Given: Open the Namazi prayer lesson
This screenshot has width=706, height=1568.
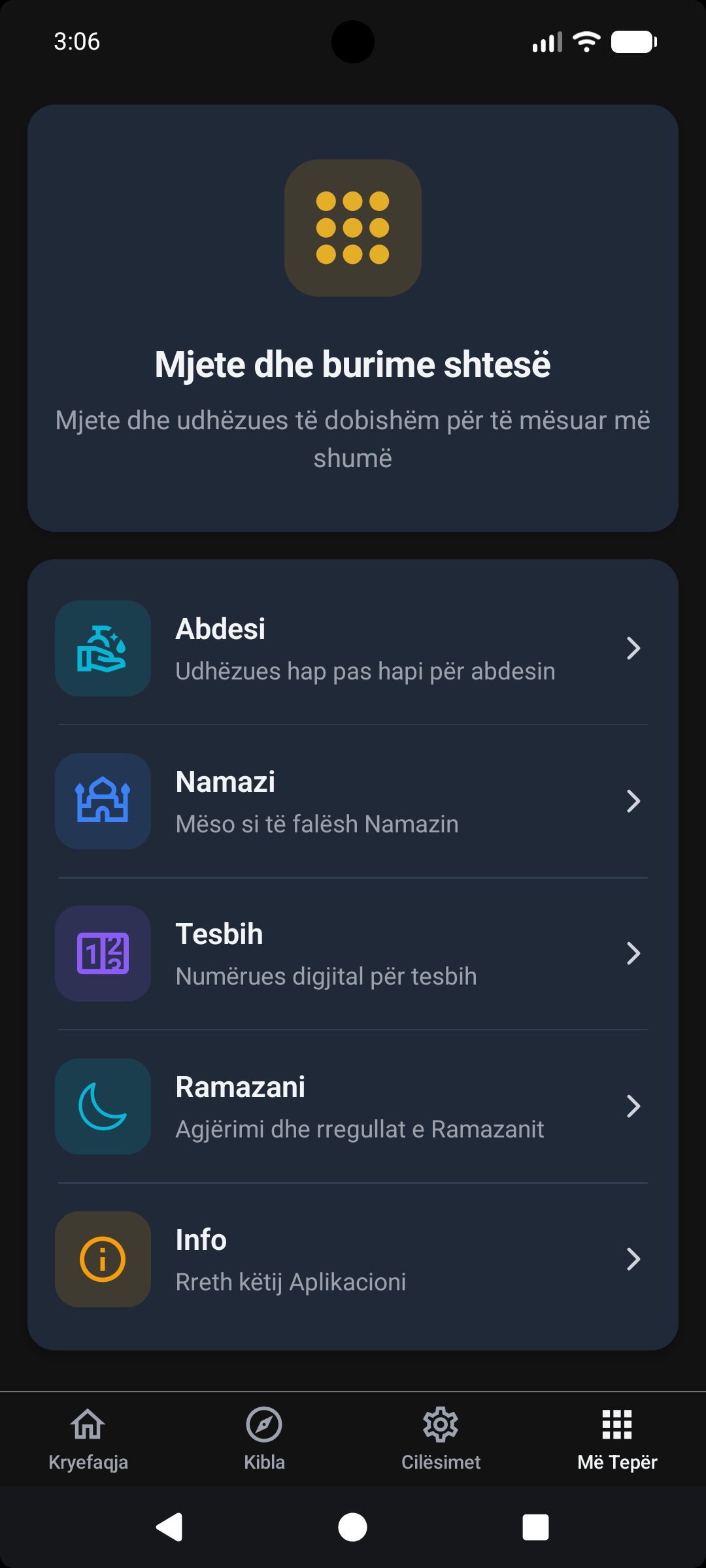Looking at the screenshot, I should point(353,802).
